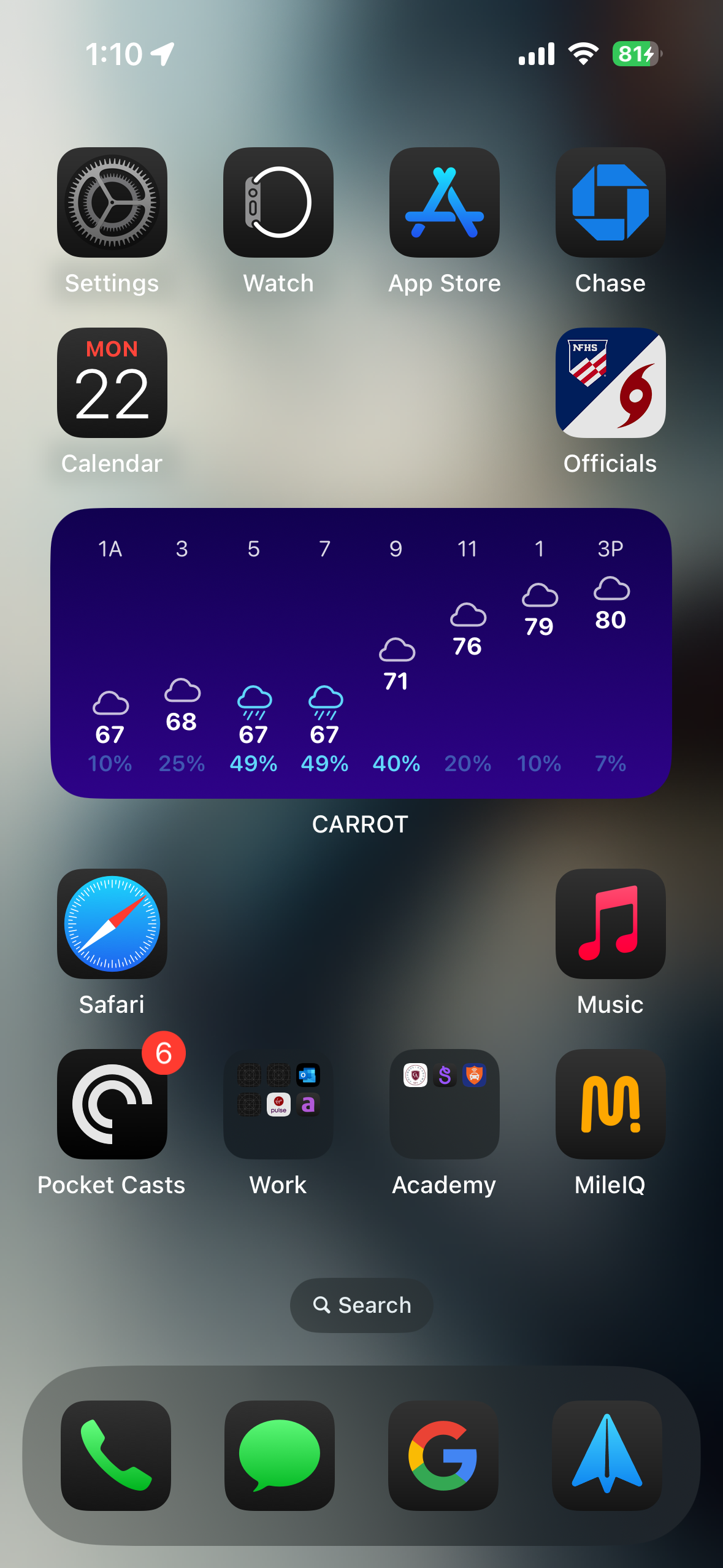
Task: Open the Calendar app
Action: pyautogui.click(x=112, y=383)
